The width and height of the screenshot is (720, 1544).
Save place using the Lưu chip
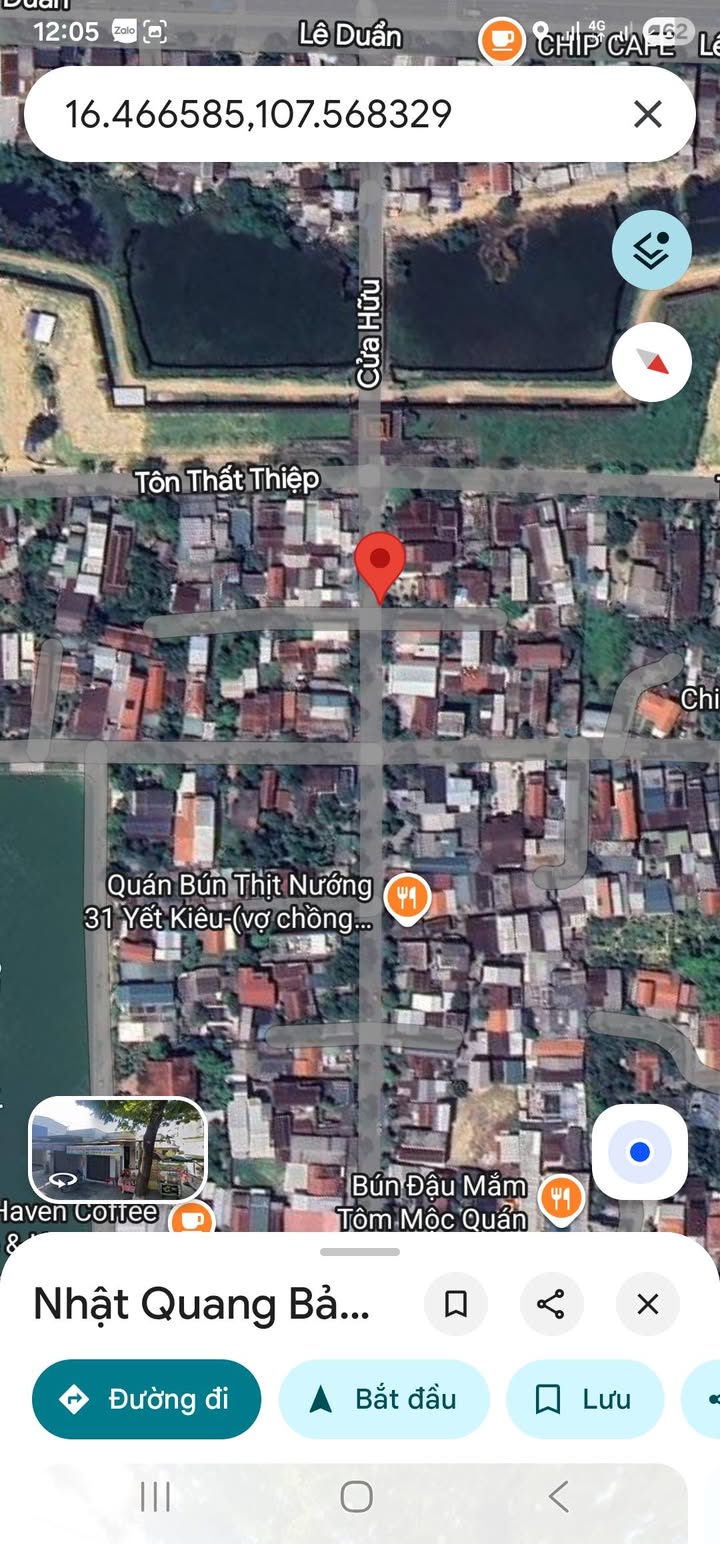(x=585, y=1398)
